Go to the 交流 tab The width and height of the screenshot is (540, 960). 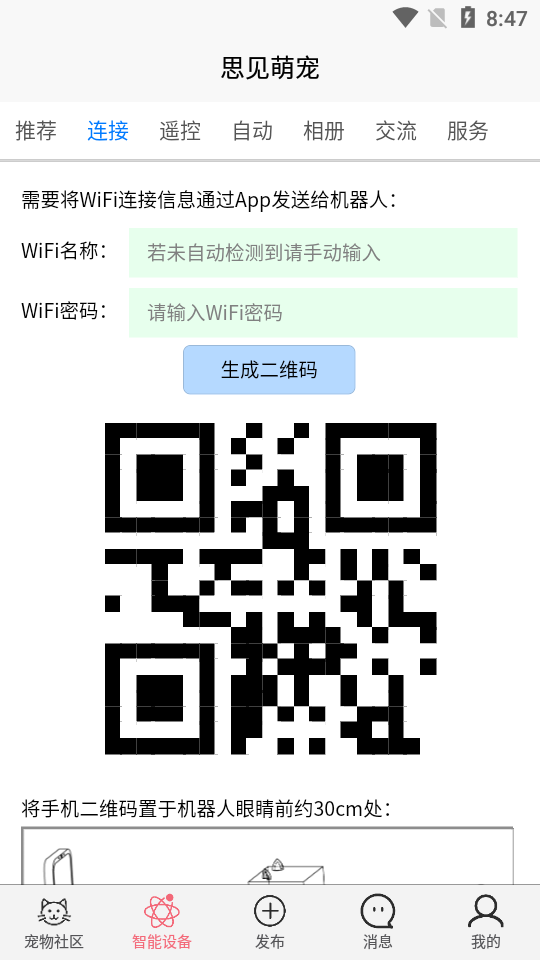click(396, 131)
